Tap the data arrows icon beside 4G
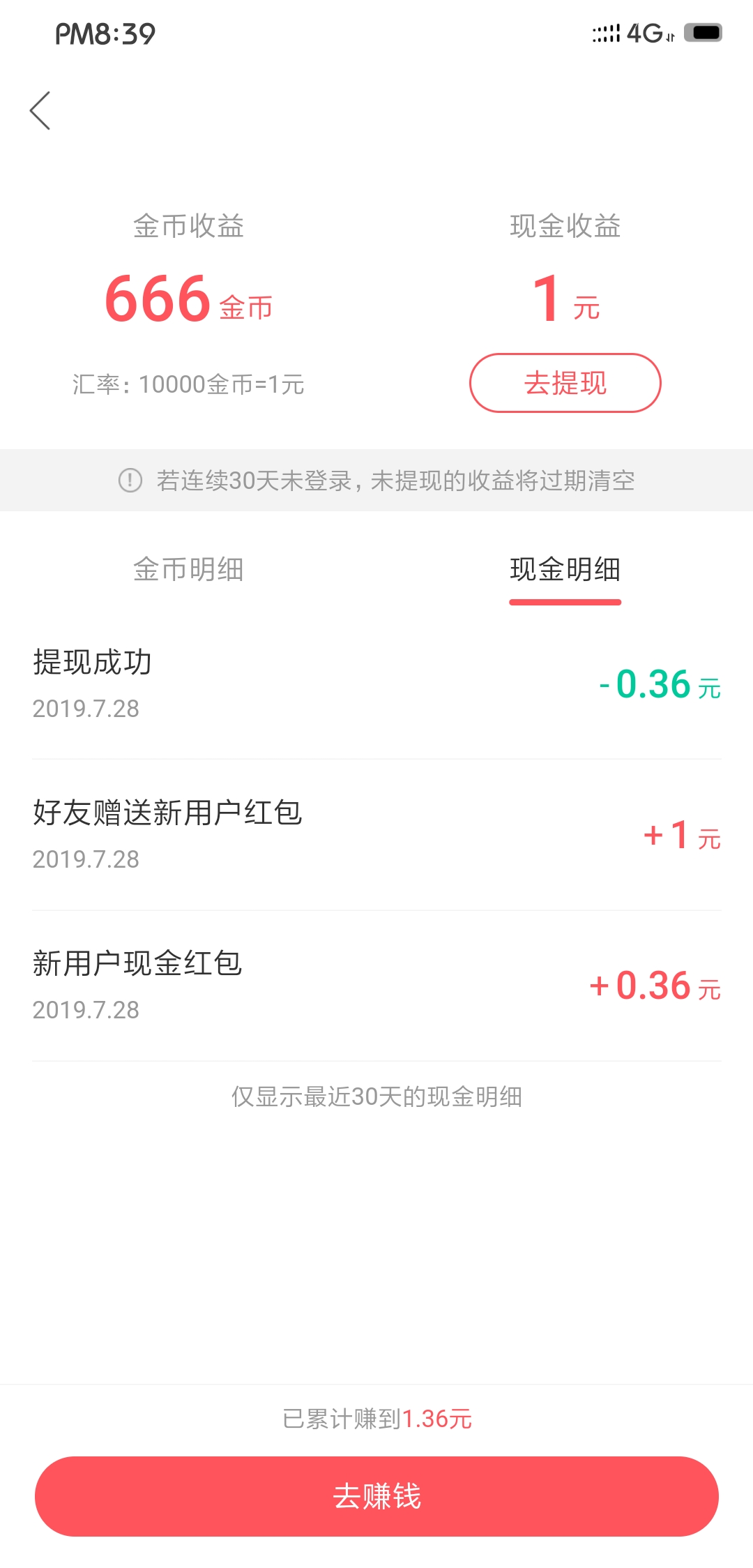This screenshot has height=1568, width=753. pos(671,36)
